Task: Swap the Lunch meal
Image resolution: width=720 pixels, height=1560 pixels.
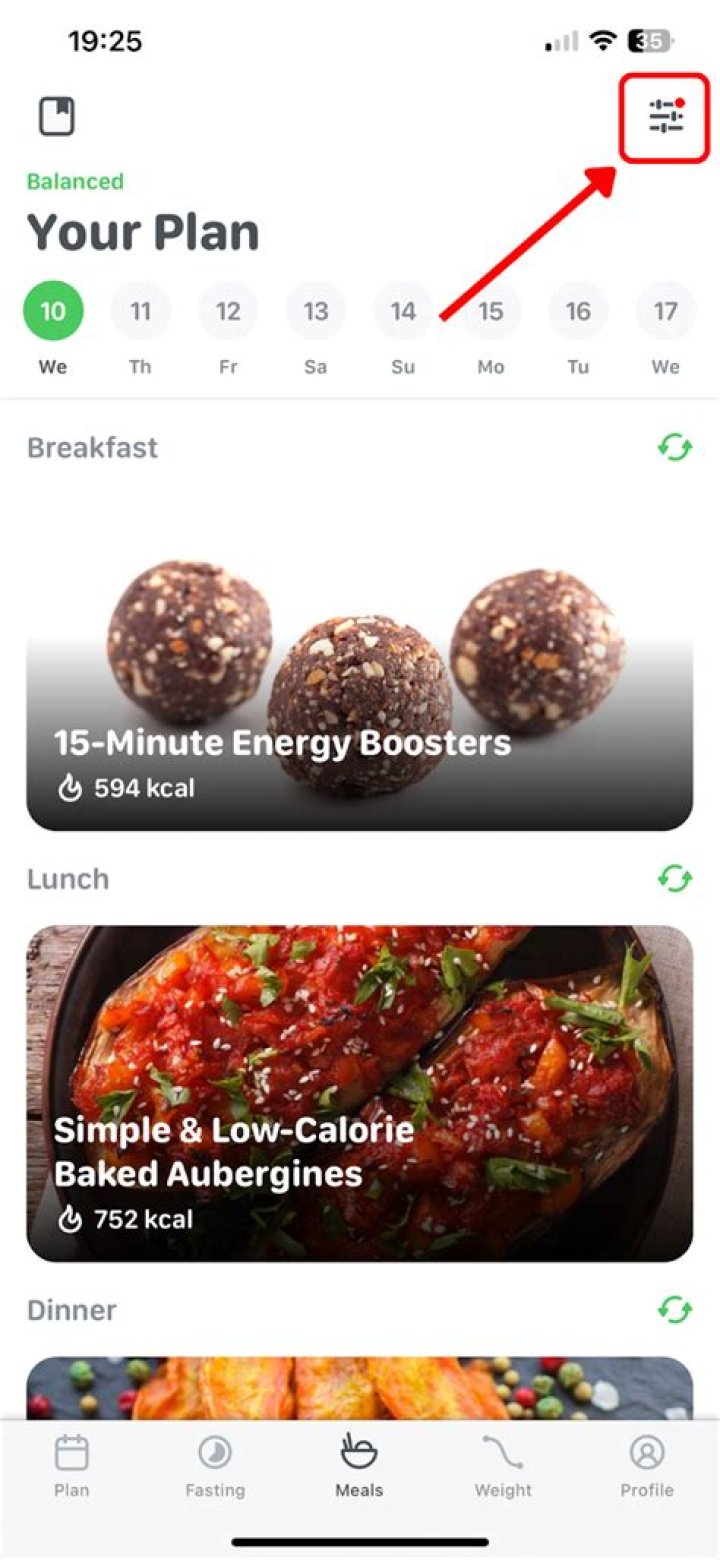Action: click(x=675, y=879)
